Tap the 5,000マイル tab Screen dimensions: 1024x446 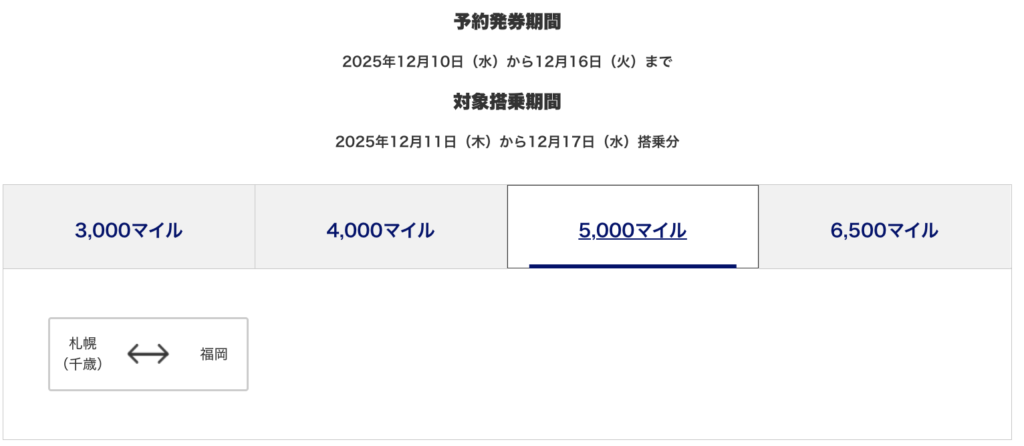coord(632,230)
